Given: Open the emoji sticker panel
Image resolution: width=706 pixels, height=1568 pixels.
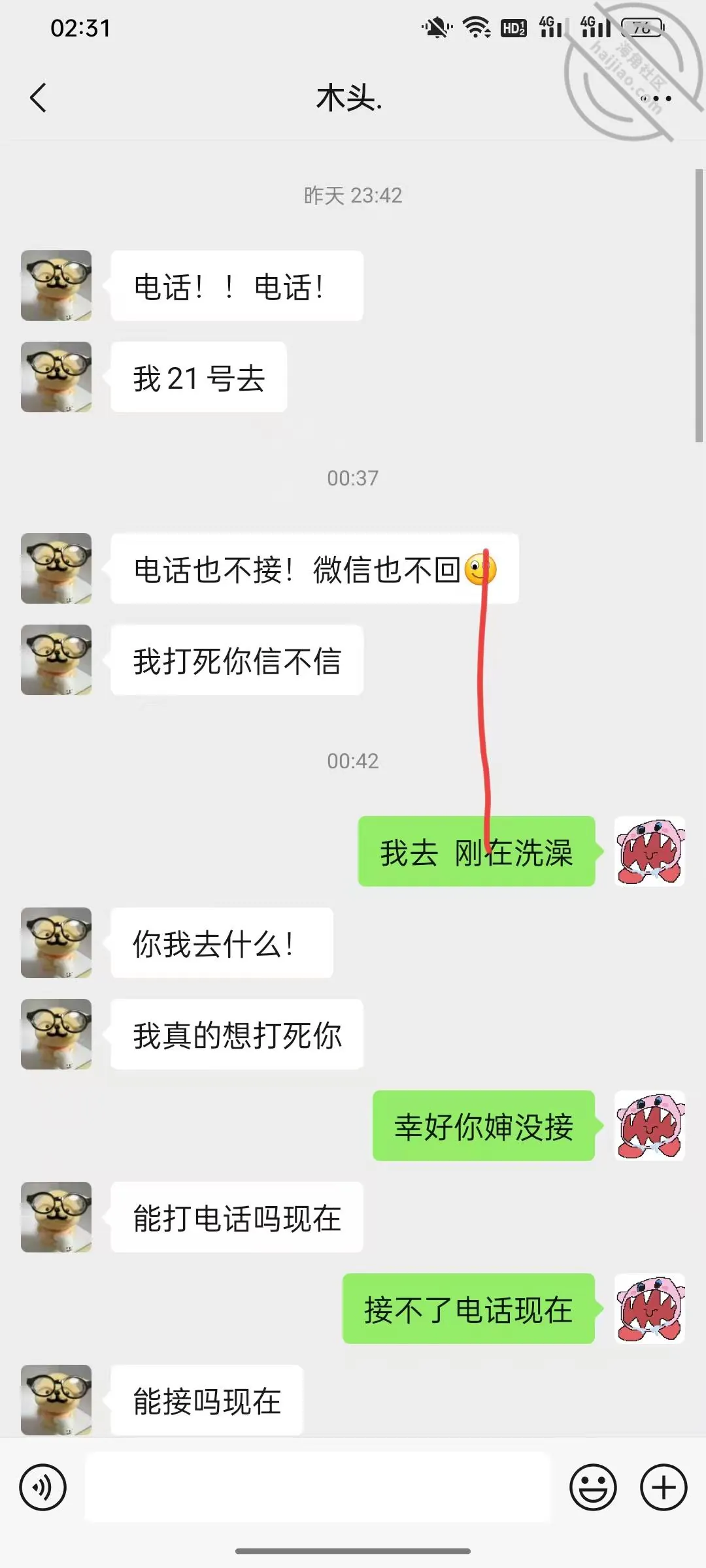Looking at the screenshot, I should (x=594, y=1488).
